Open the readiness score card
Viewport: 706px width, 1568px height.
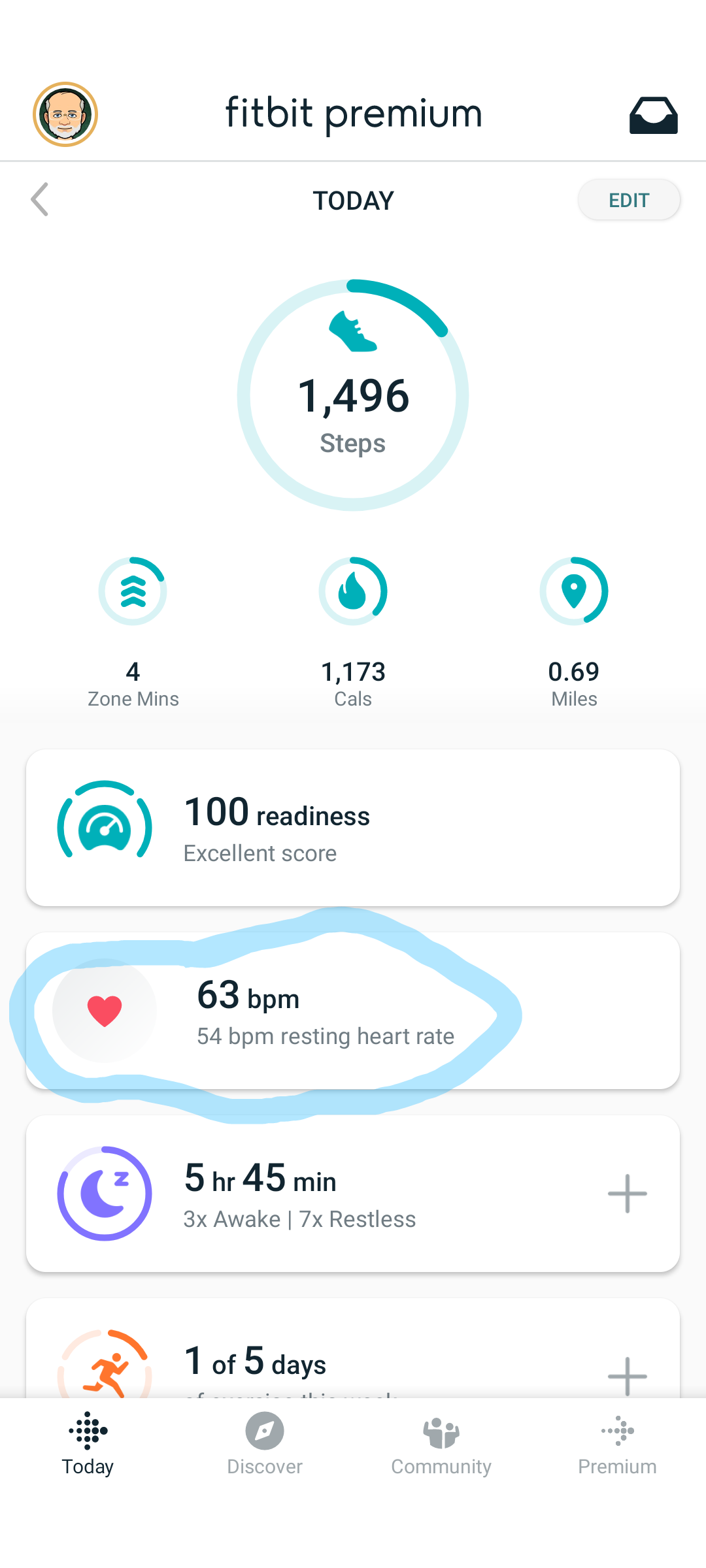353,828
